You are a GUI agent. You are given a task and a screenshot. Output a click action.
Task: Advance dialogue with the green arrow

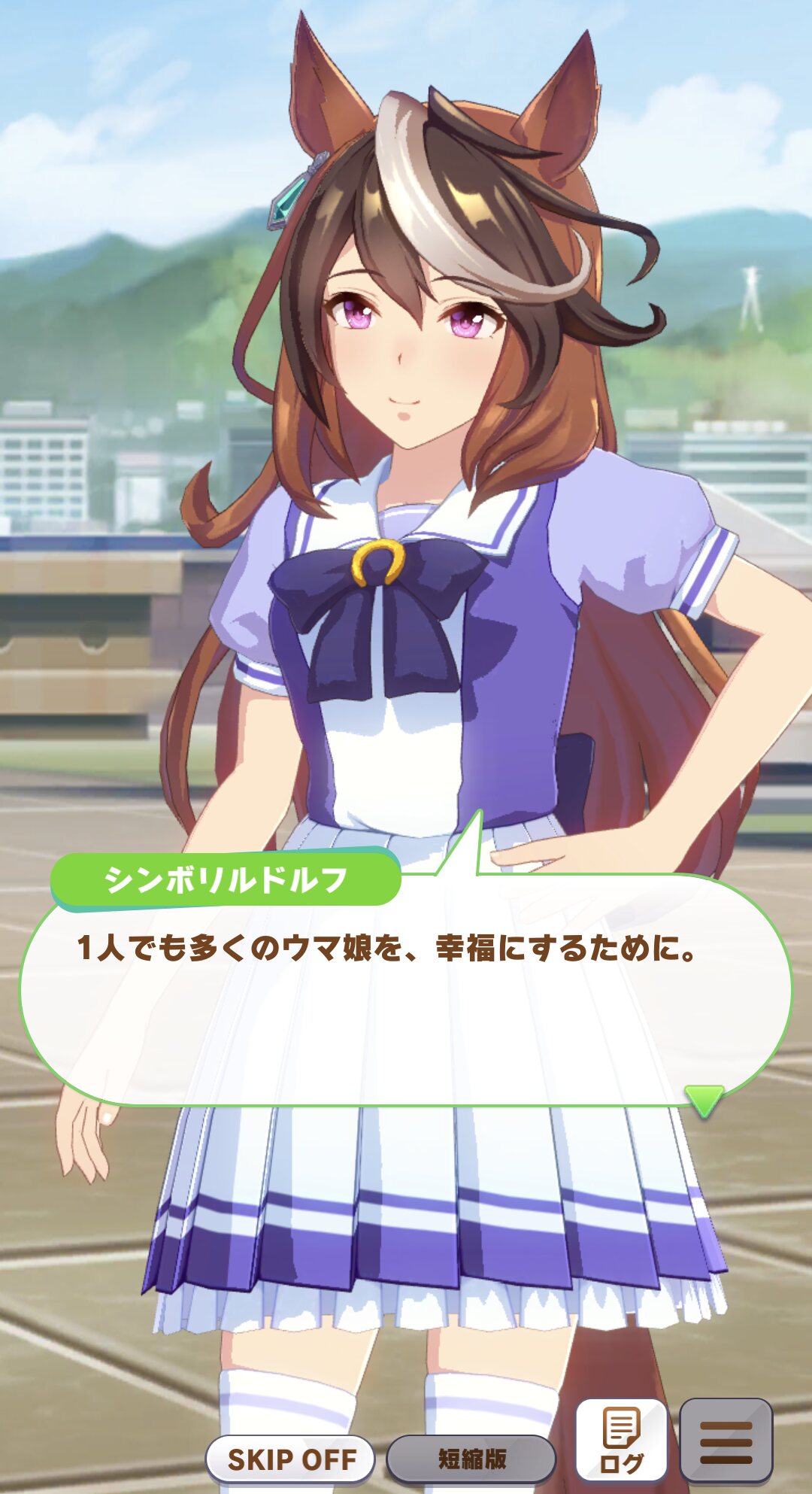click(704, 1101)
